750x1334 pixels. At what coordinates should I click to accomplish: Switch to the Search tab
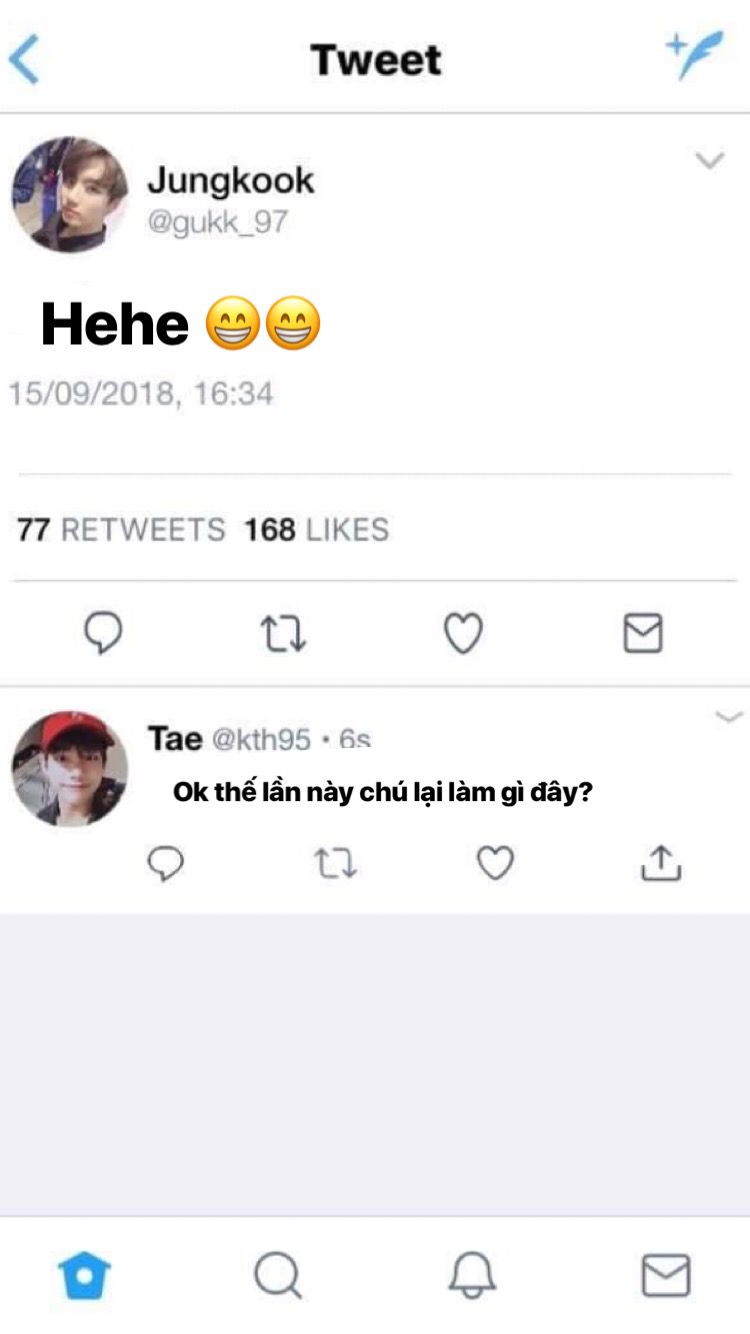(x=277, y=1275)
